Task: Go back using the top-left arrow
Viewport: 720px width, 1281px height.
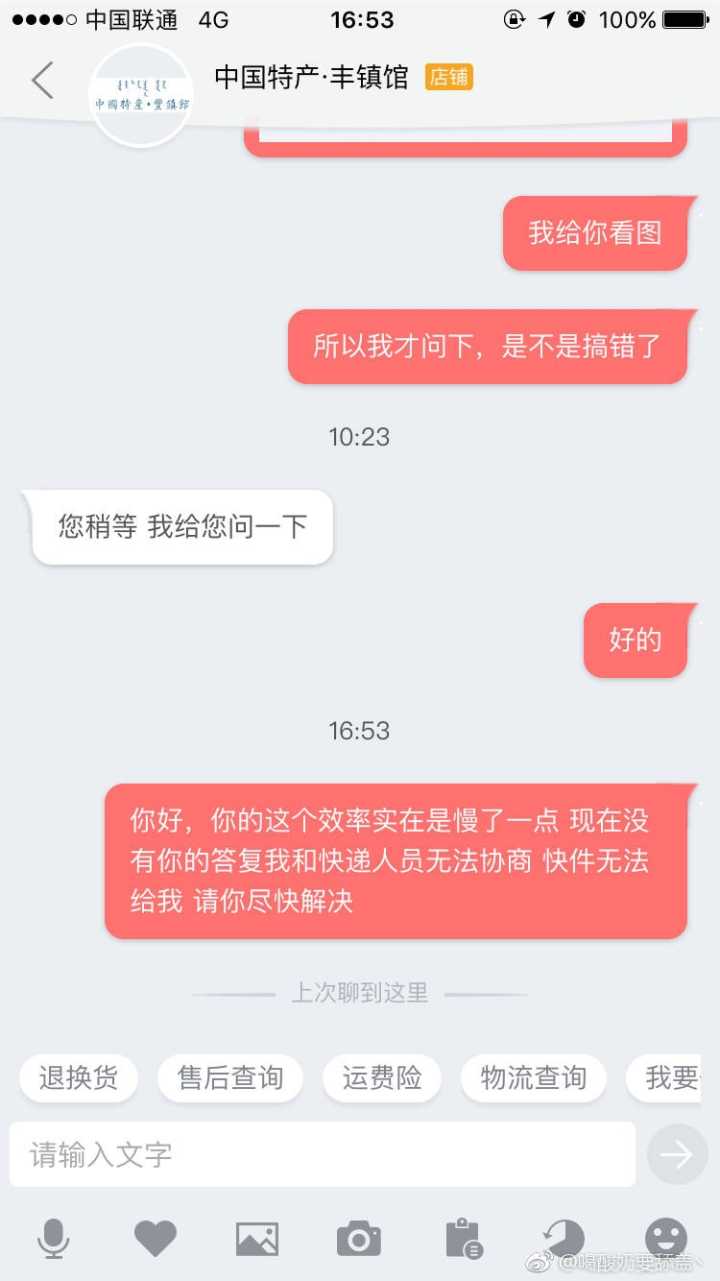Action: tap(42, 80)
